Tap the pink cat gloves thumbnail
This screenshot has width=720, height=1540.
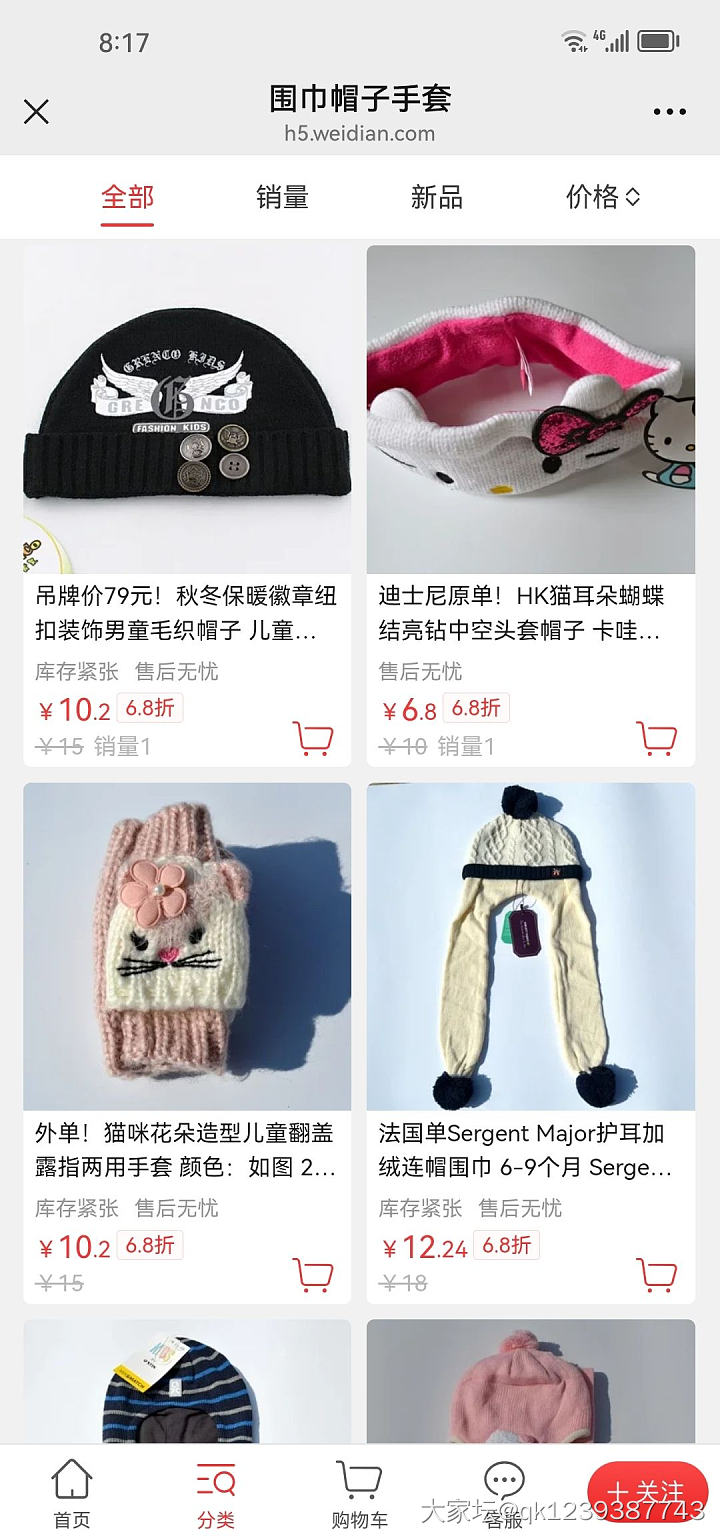[186, 944]
